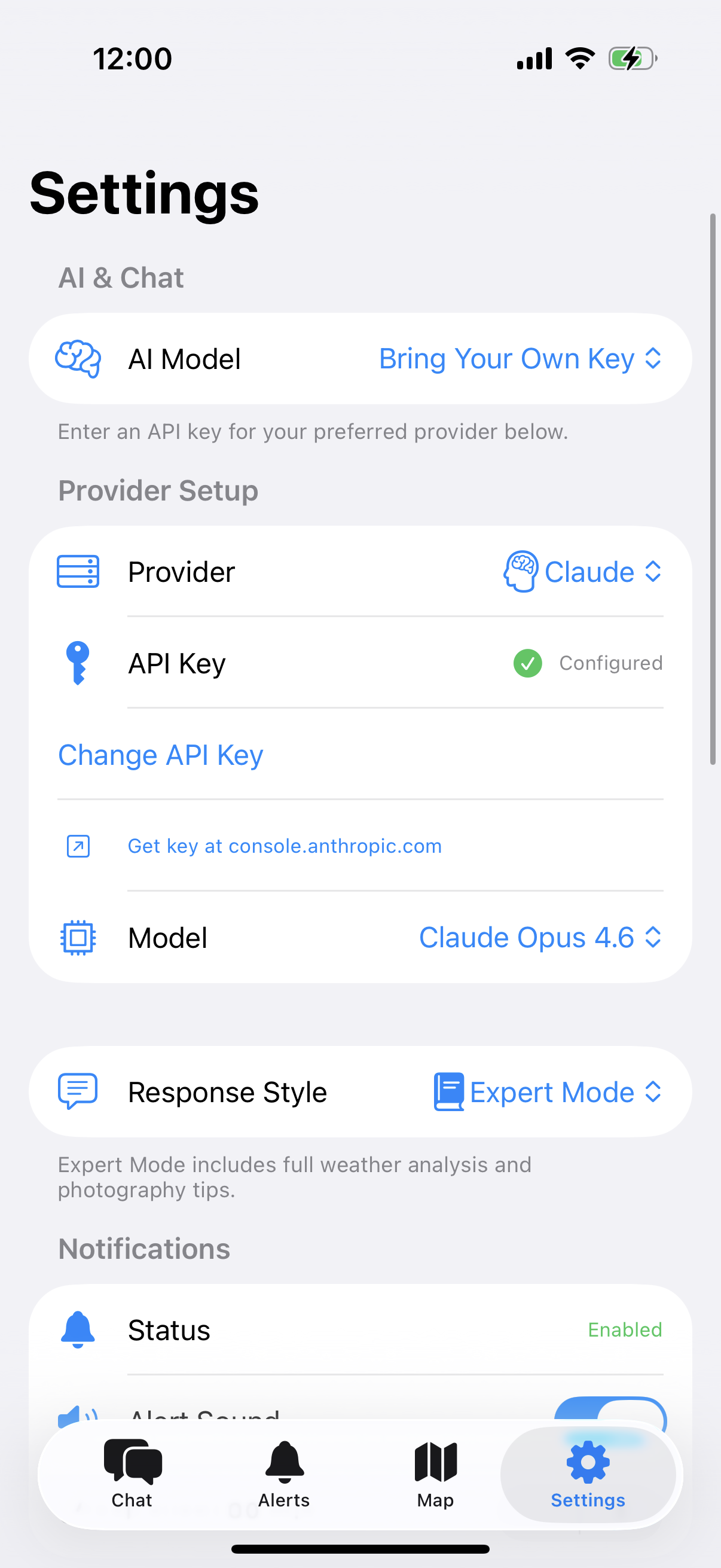Click the green Configured checkmark
This screenshot has width=721, height=1568.
[528, 663]
